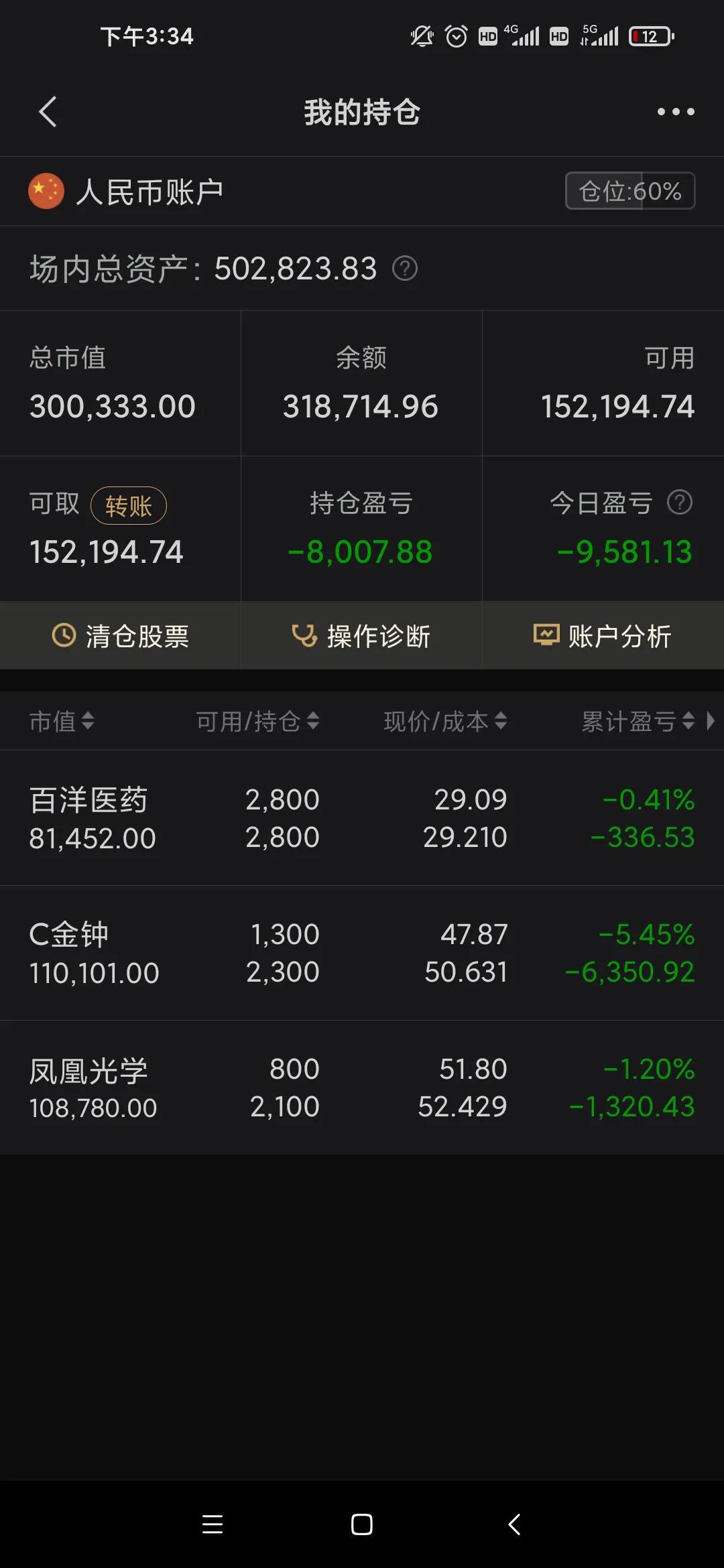Sort by 累计盈亏 column
The height and width of the screenshot is (1568, 724).
click(x=638, y=721)
